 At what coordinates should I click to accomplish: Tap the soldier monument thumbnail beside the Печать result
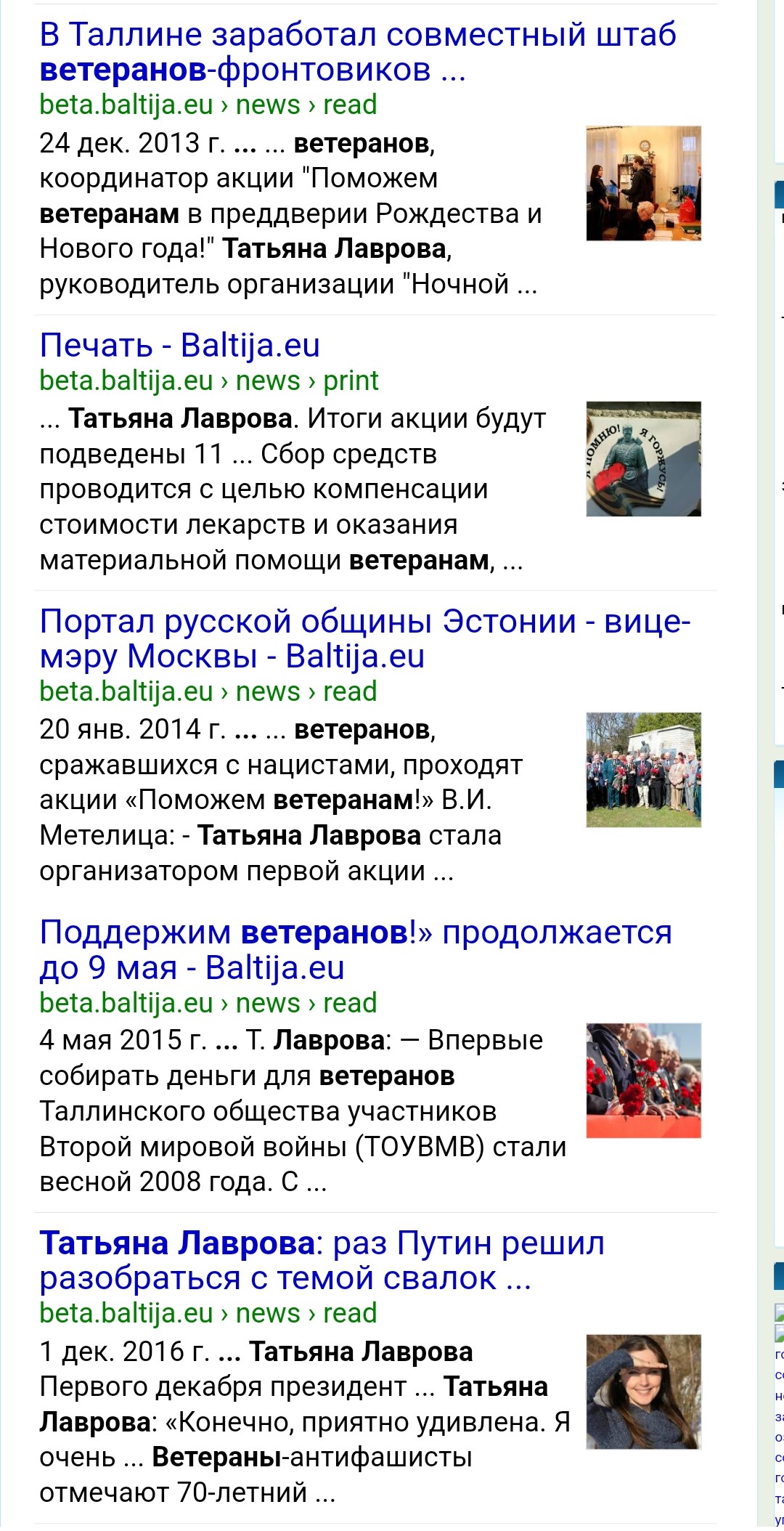click(x=644, y=459)
